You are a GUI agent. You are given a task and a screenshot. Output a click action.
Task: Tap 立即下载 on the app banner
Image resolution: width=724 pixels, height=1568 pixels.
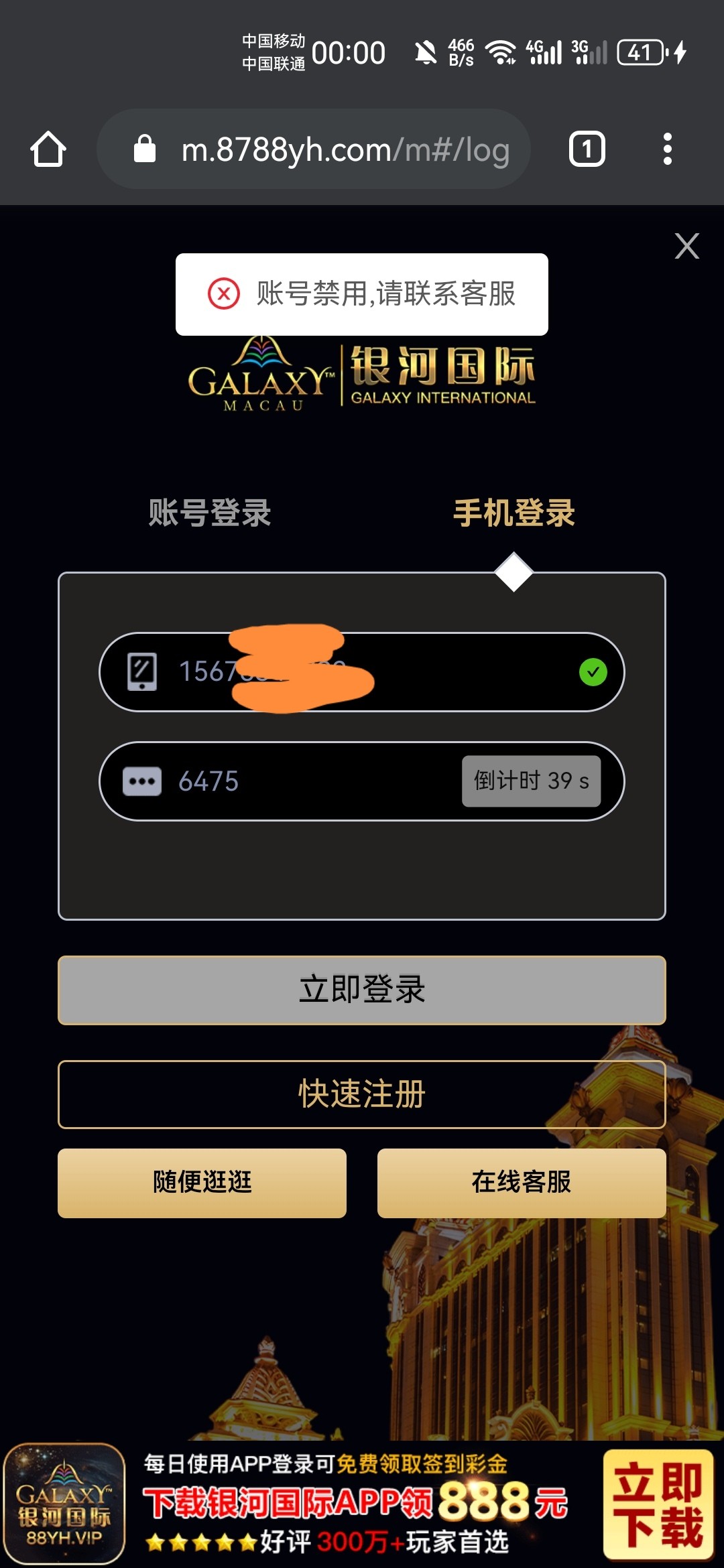pos(657,1504)
